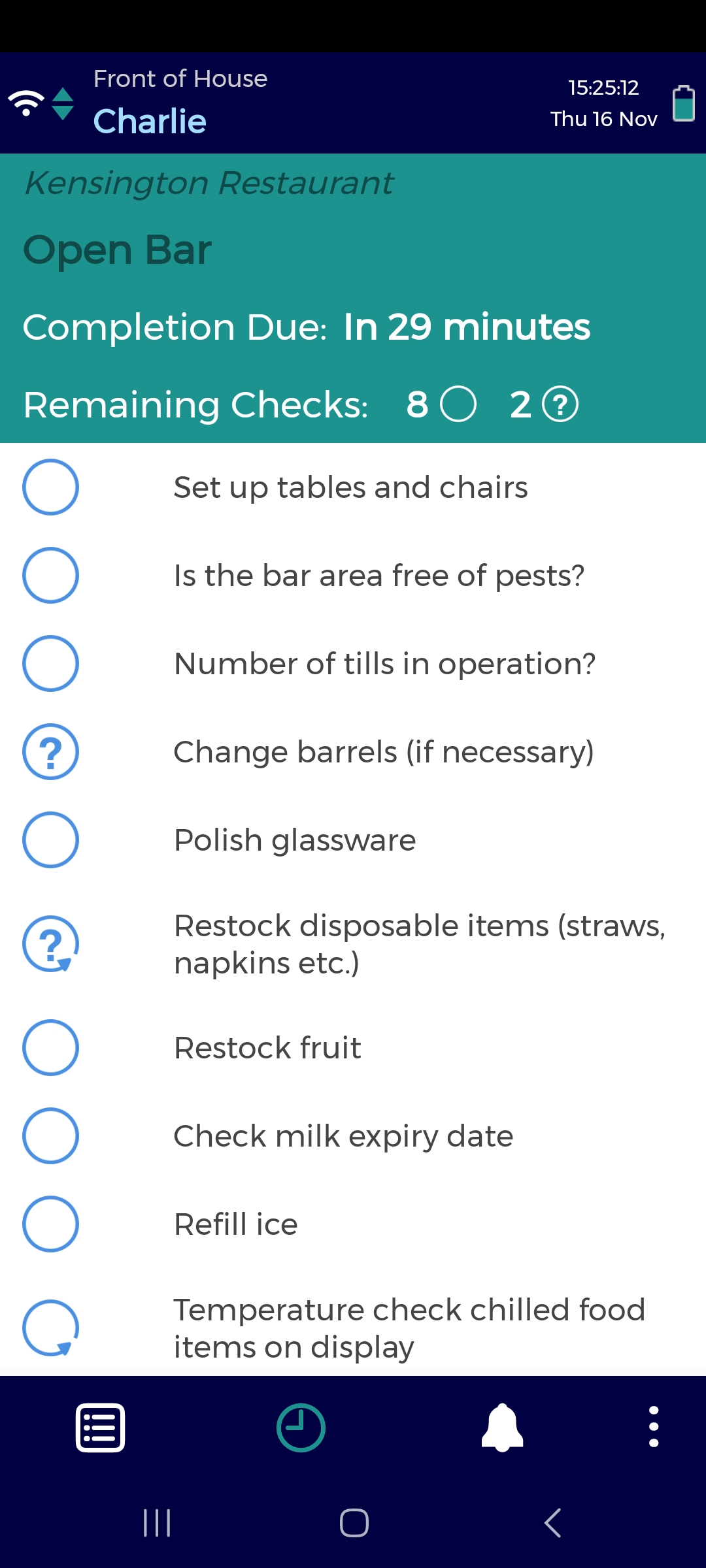Select the Check milk expiry date task text

[343, 1137]
